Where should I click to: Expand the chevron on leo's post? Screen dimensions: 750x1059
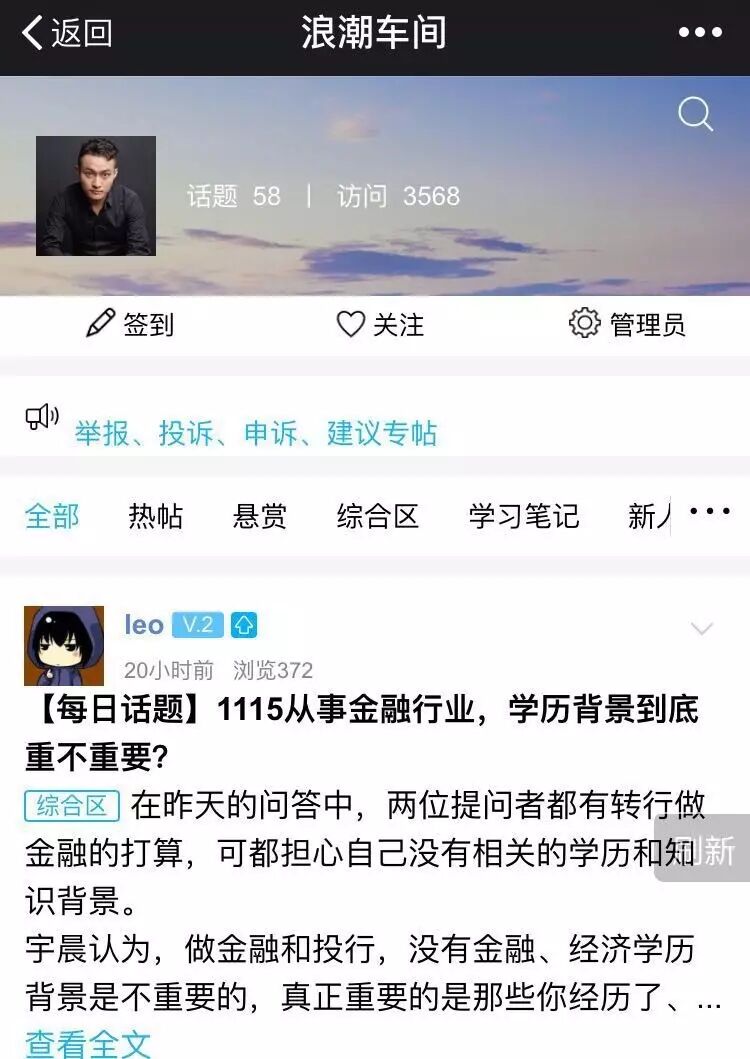pos(702,629)
